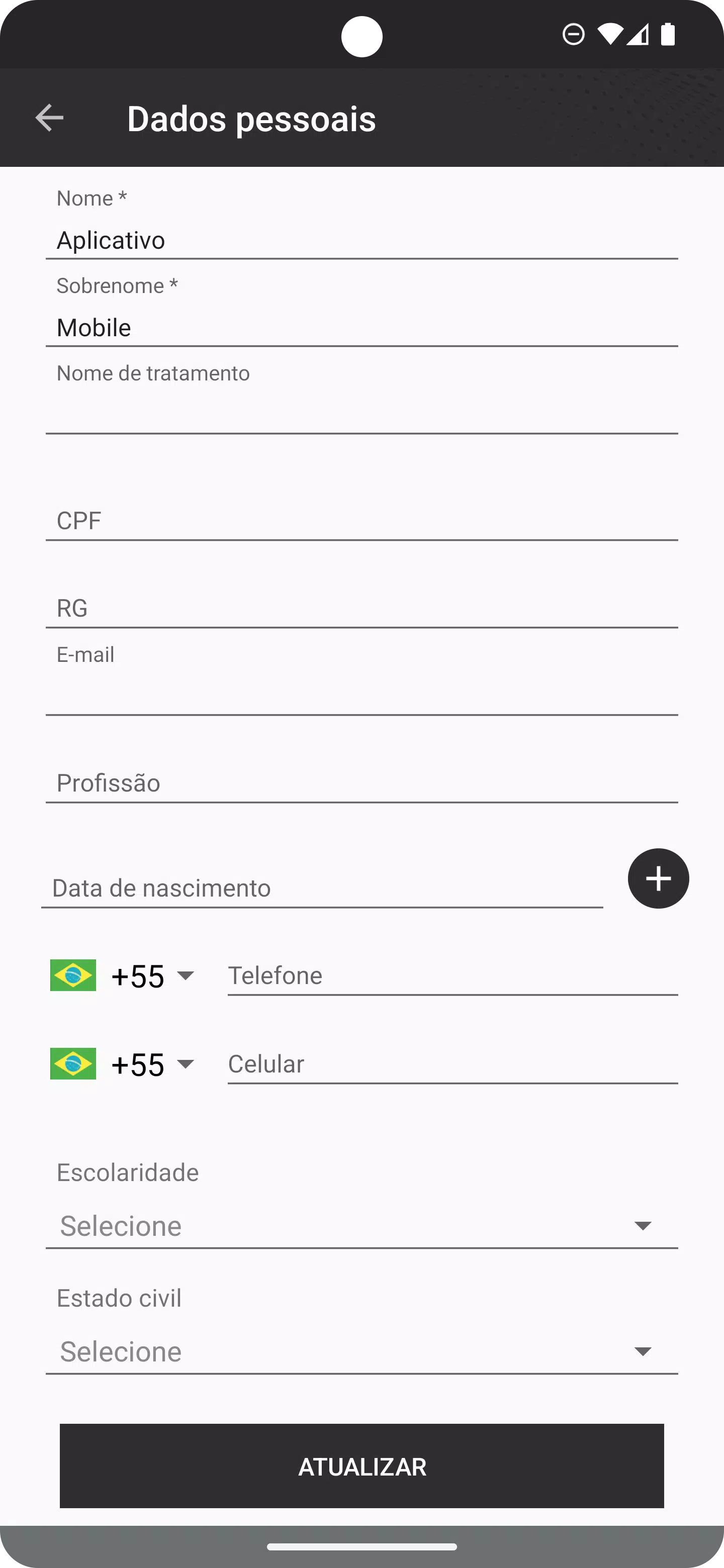Expand the Estado civil dropdown

point(361,1351)
